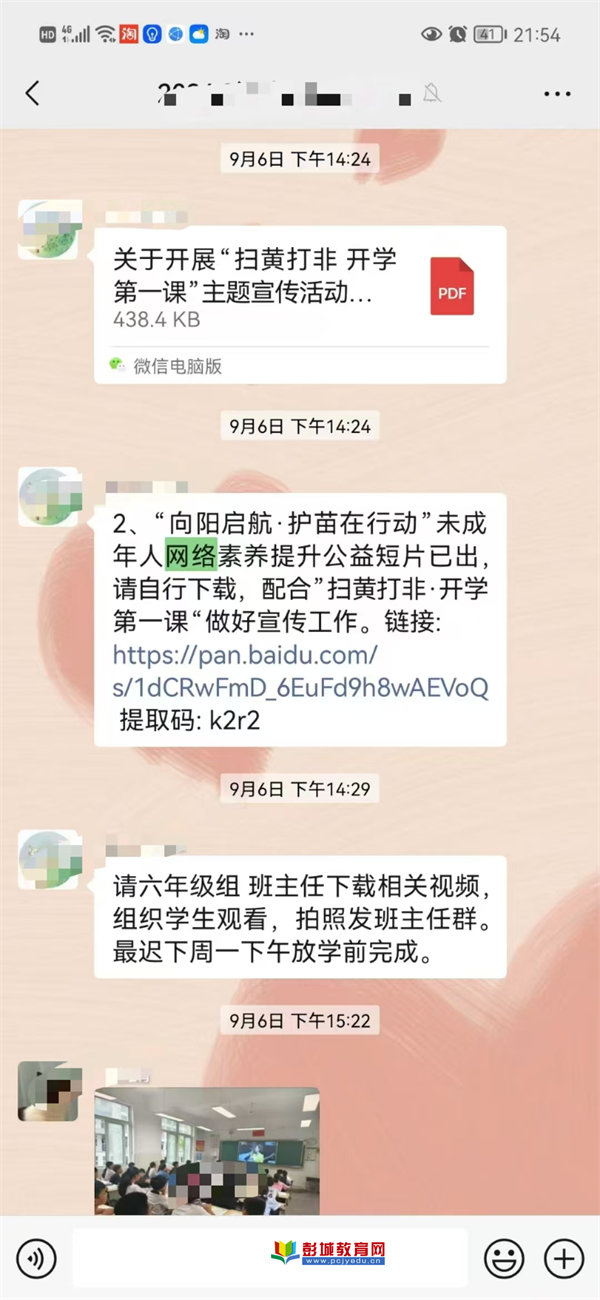Open avatar of sender asking 六年级组 班主任
Viewport: 600px width, 1300px height.
coord(50,860)
